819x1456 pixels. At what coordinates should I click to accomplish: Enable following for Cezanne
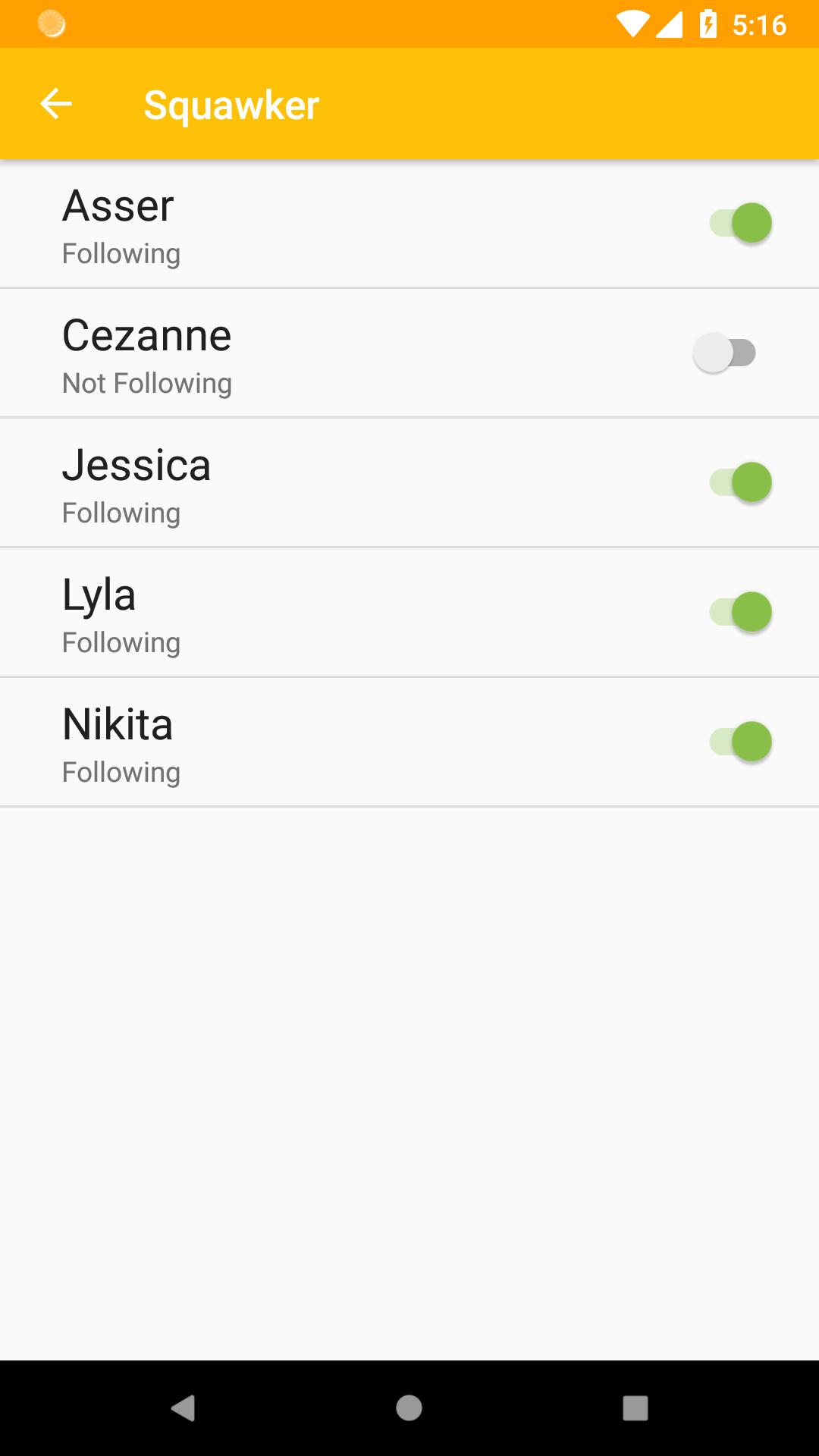point(723,353)
